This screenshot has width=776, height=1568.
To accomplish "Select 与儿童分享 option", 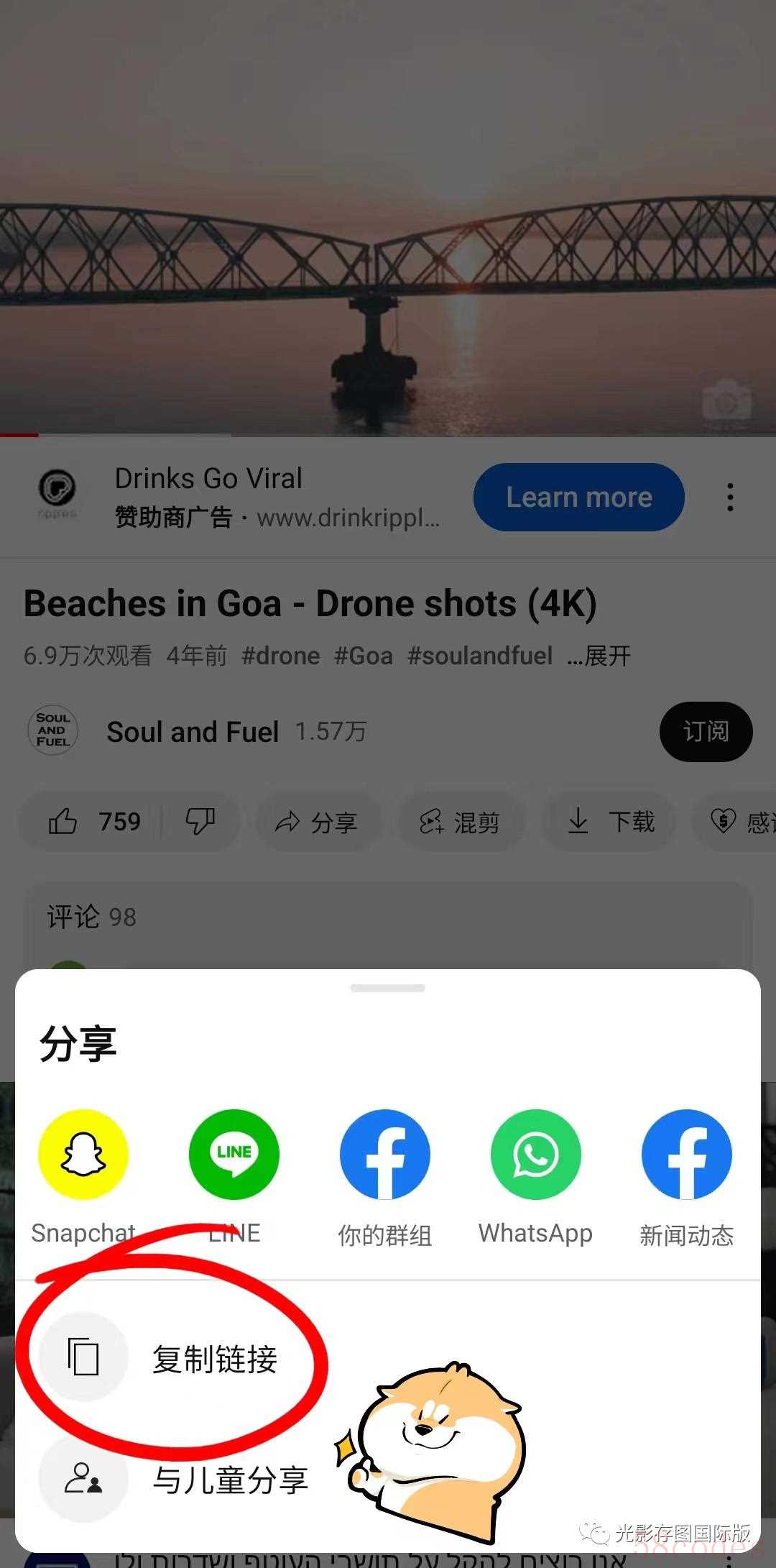I will (x=230, y=1480).
